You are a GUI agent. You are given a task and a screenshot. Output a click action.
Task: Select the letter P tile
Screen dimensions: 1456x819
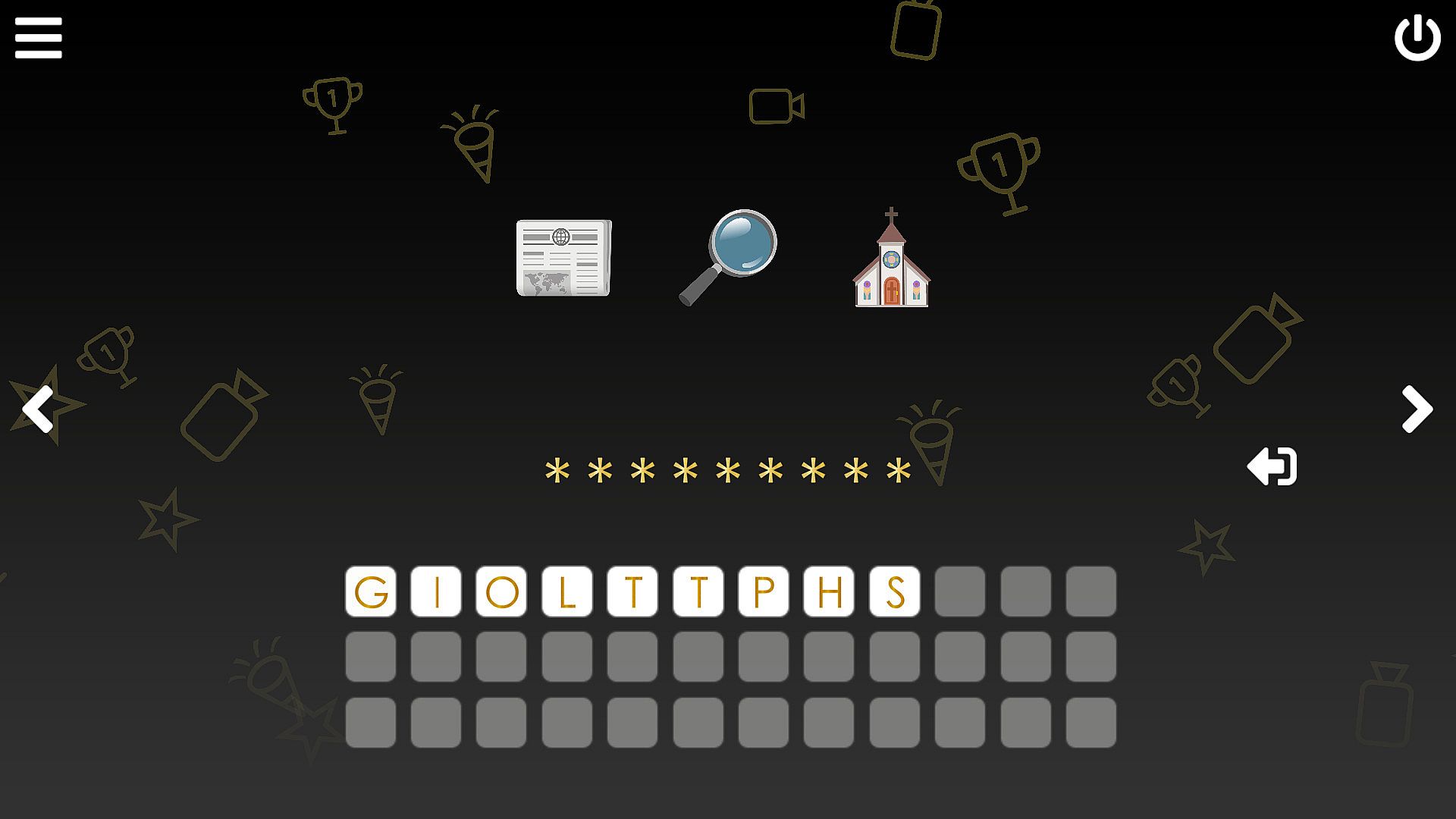tap(764, 591)
